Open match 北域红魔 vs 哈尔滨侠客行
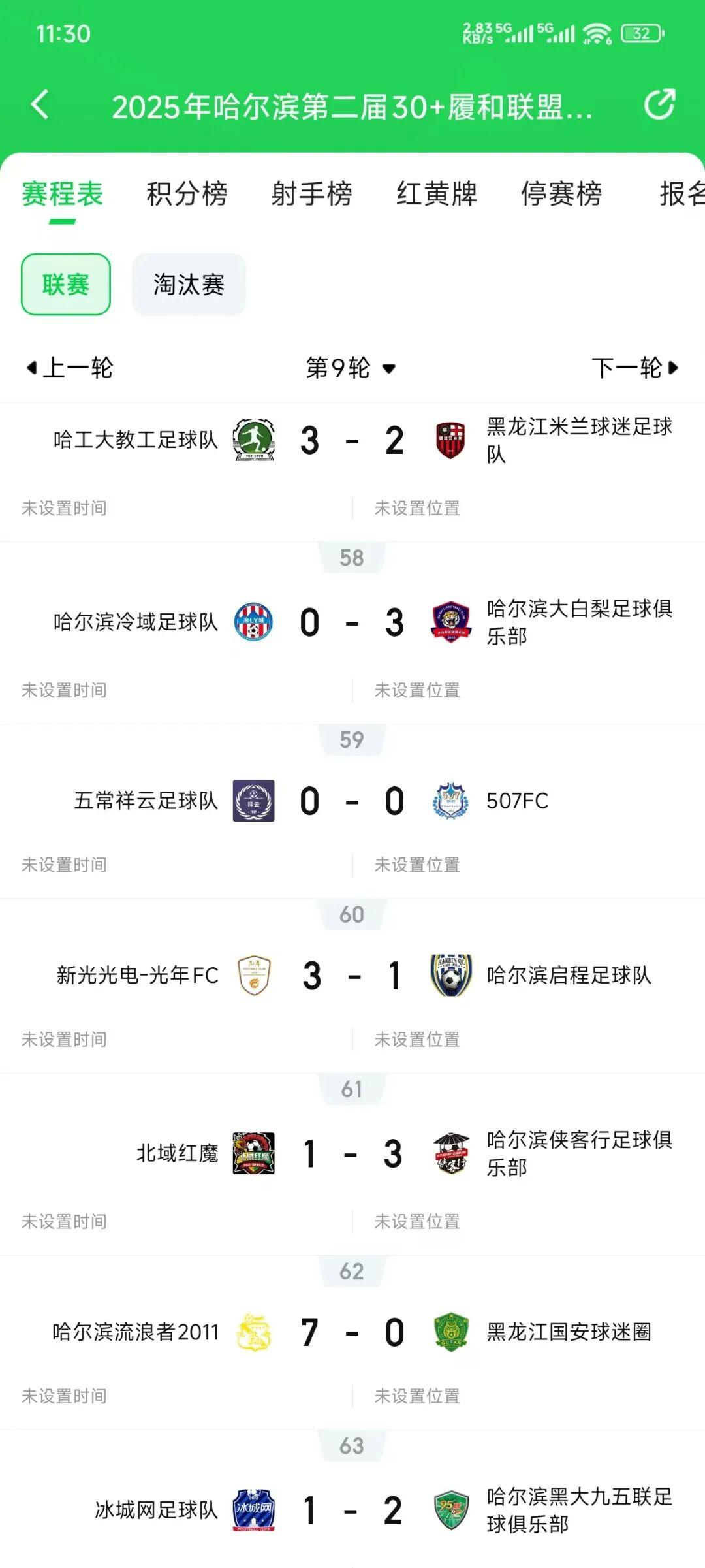This screenshot has height=1568, width=705. (x=352, y=1154)
